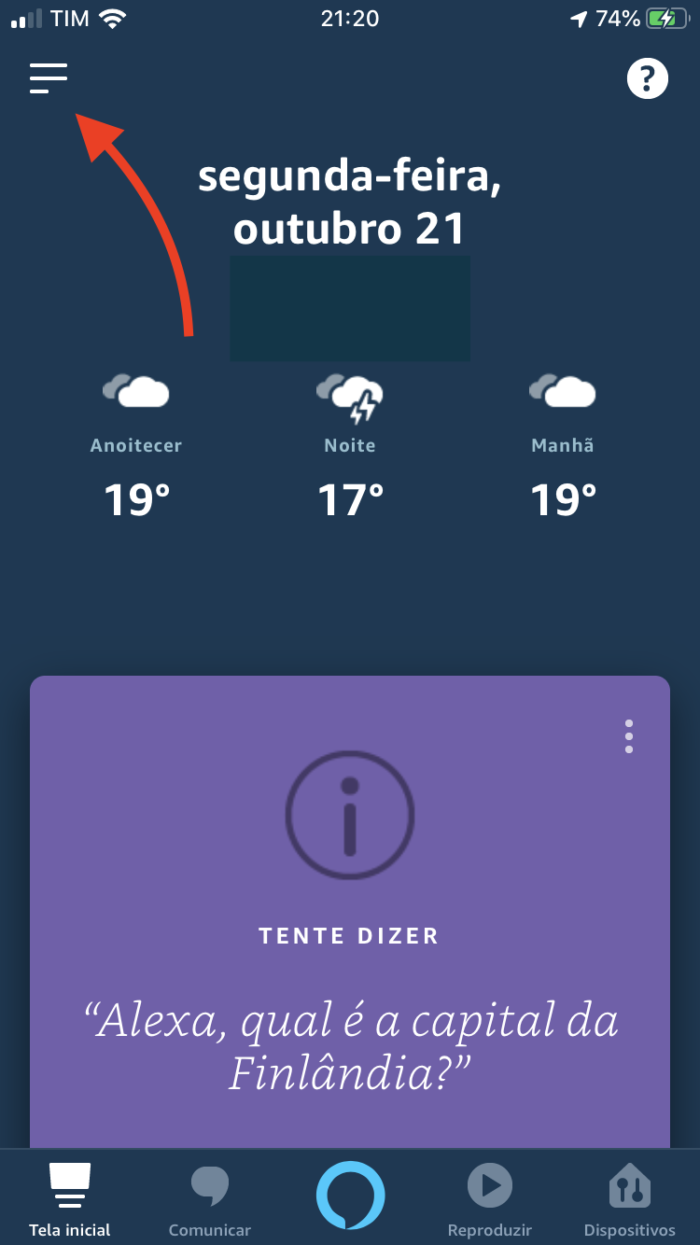Activate the Alexa voice button
The height and width of the screenshot is (1245, 700).
coord(350,1194)
